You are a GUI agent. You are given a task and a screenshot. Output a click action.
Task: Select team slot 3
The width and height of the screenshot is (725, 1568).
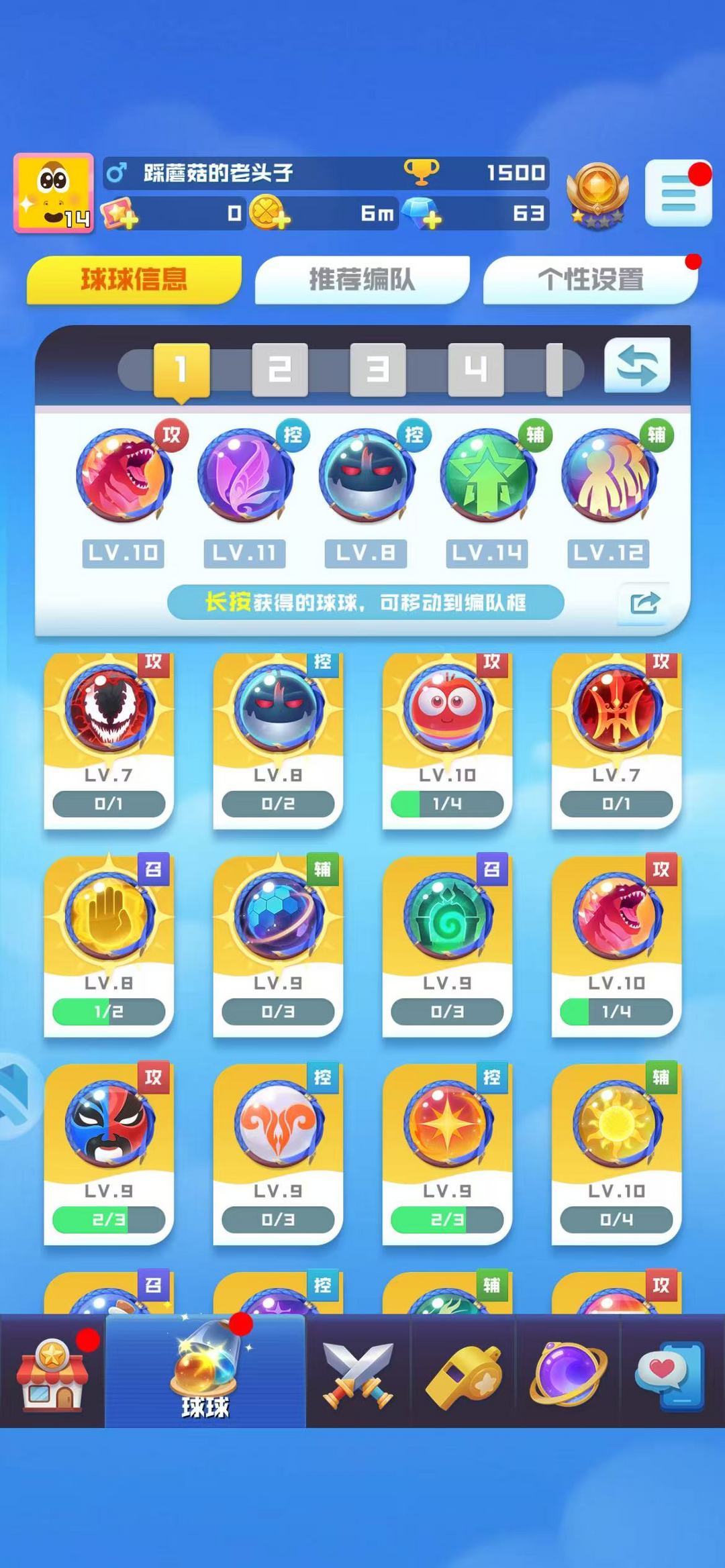(377, 370)
